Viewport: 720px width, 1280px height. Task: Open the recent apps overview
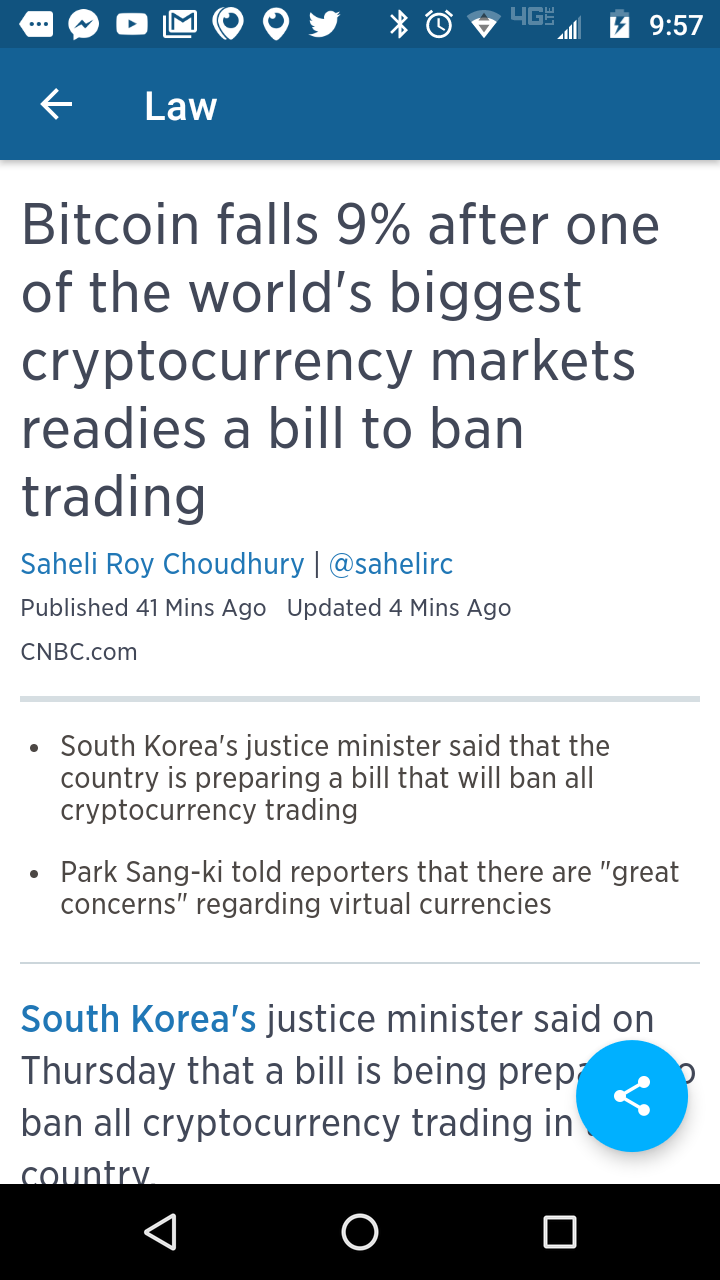tap(560, 1232)
